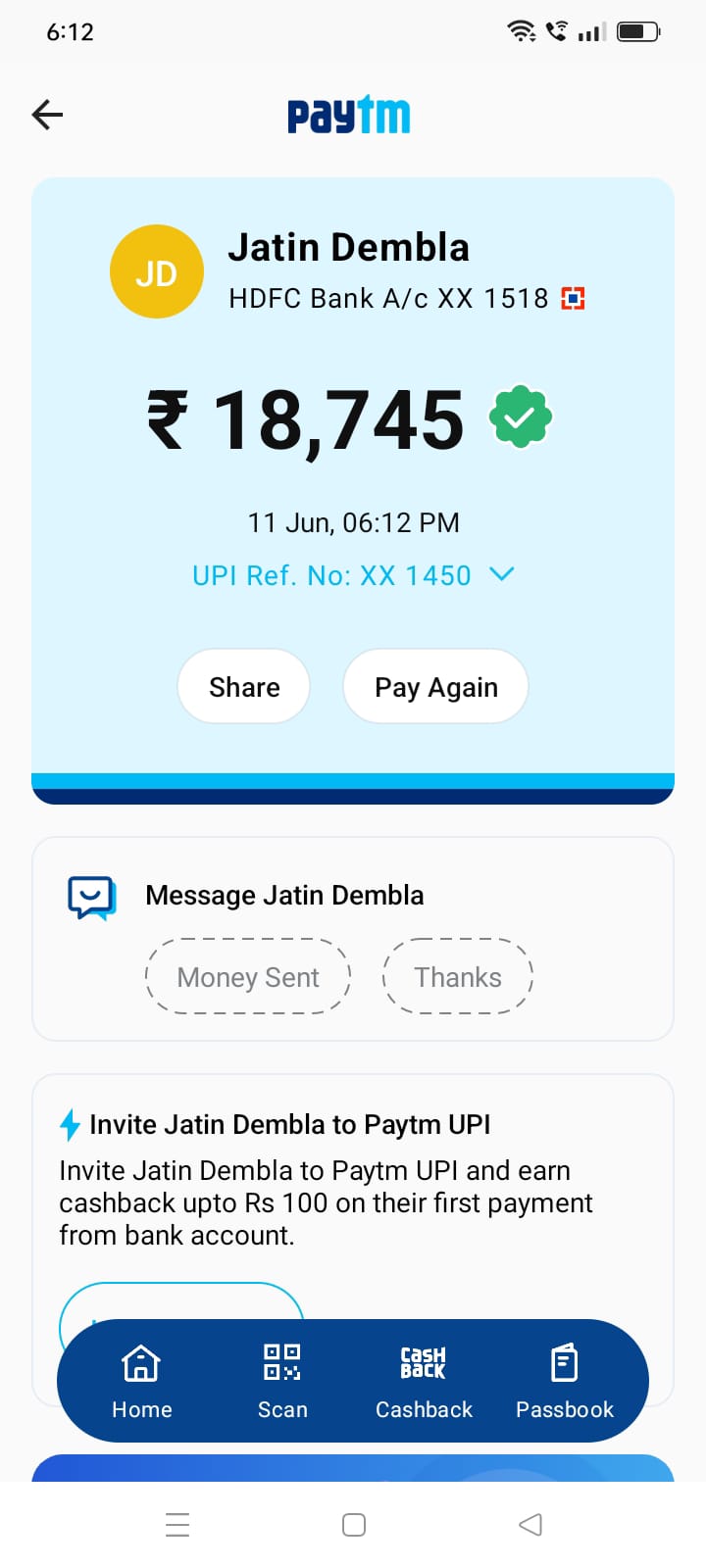Open the Scan QR tab
Screen dimensions: 706x1568
[x=282, y=1381]
